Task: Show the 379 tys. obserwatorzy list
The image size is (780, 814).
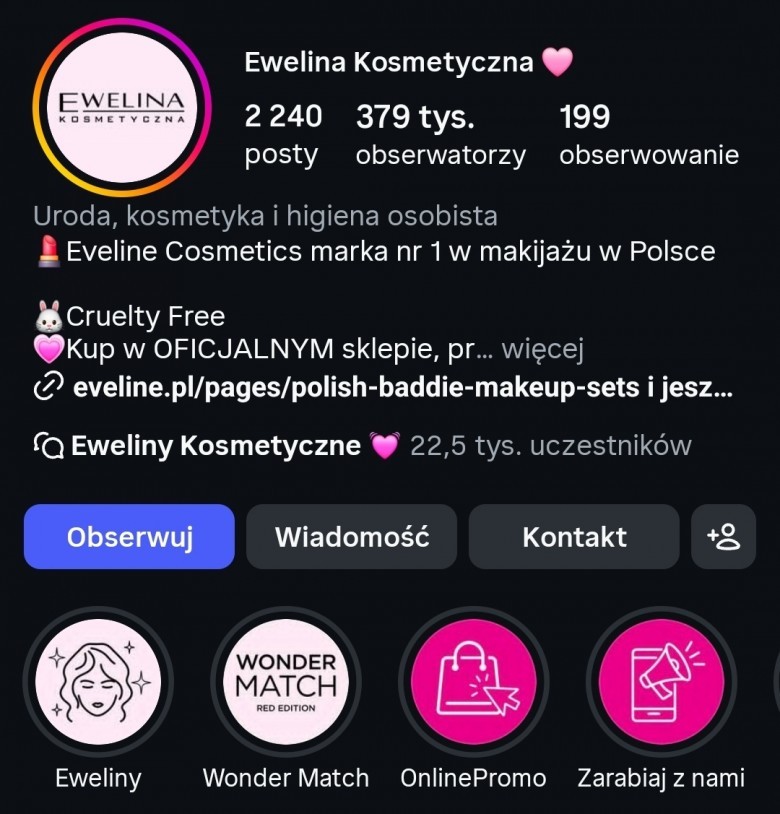Action: [440, 135]
